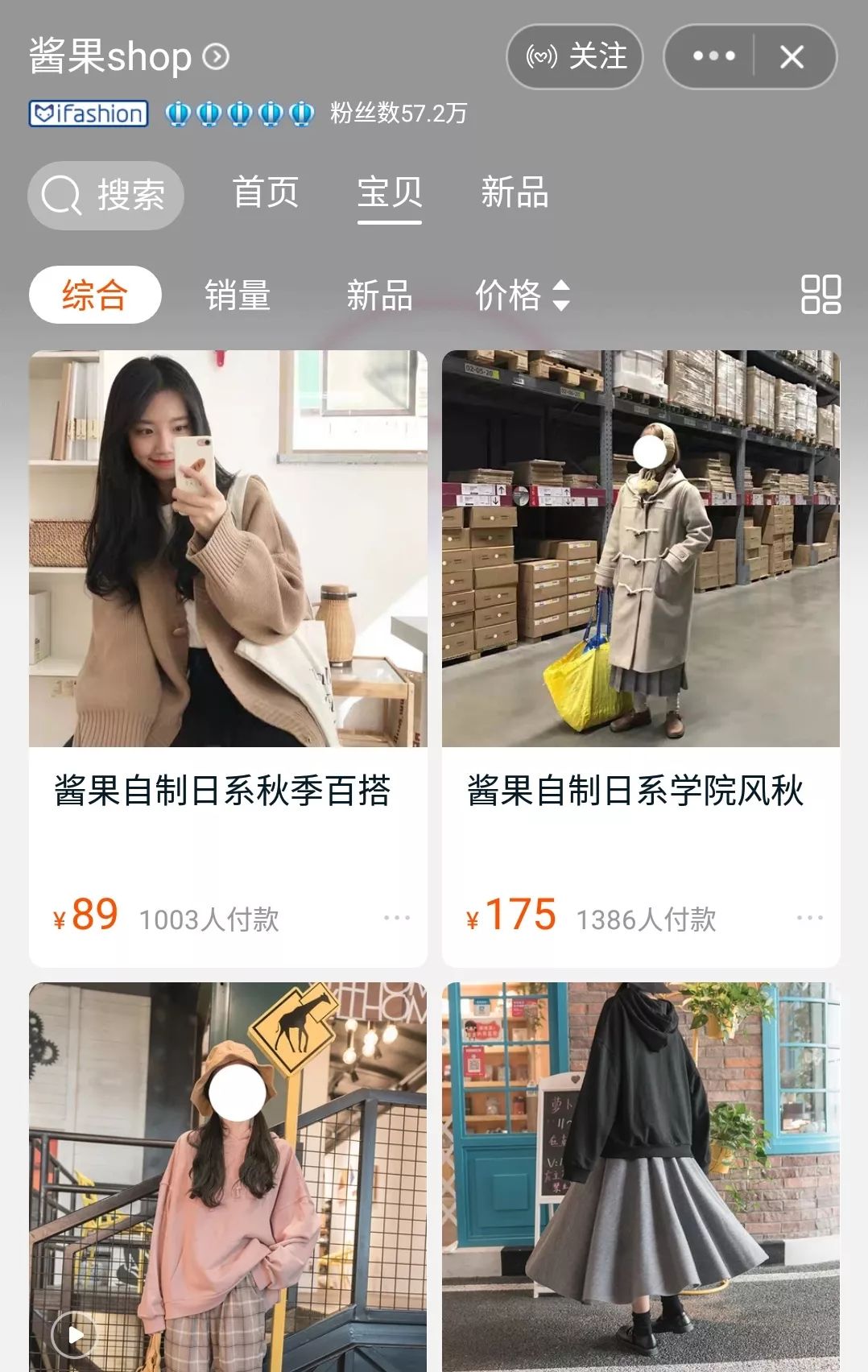
Task: Toggle 价格 descending sort arrow
Action: 562,305
